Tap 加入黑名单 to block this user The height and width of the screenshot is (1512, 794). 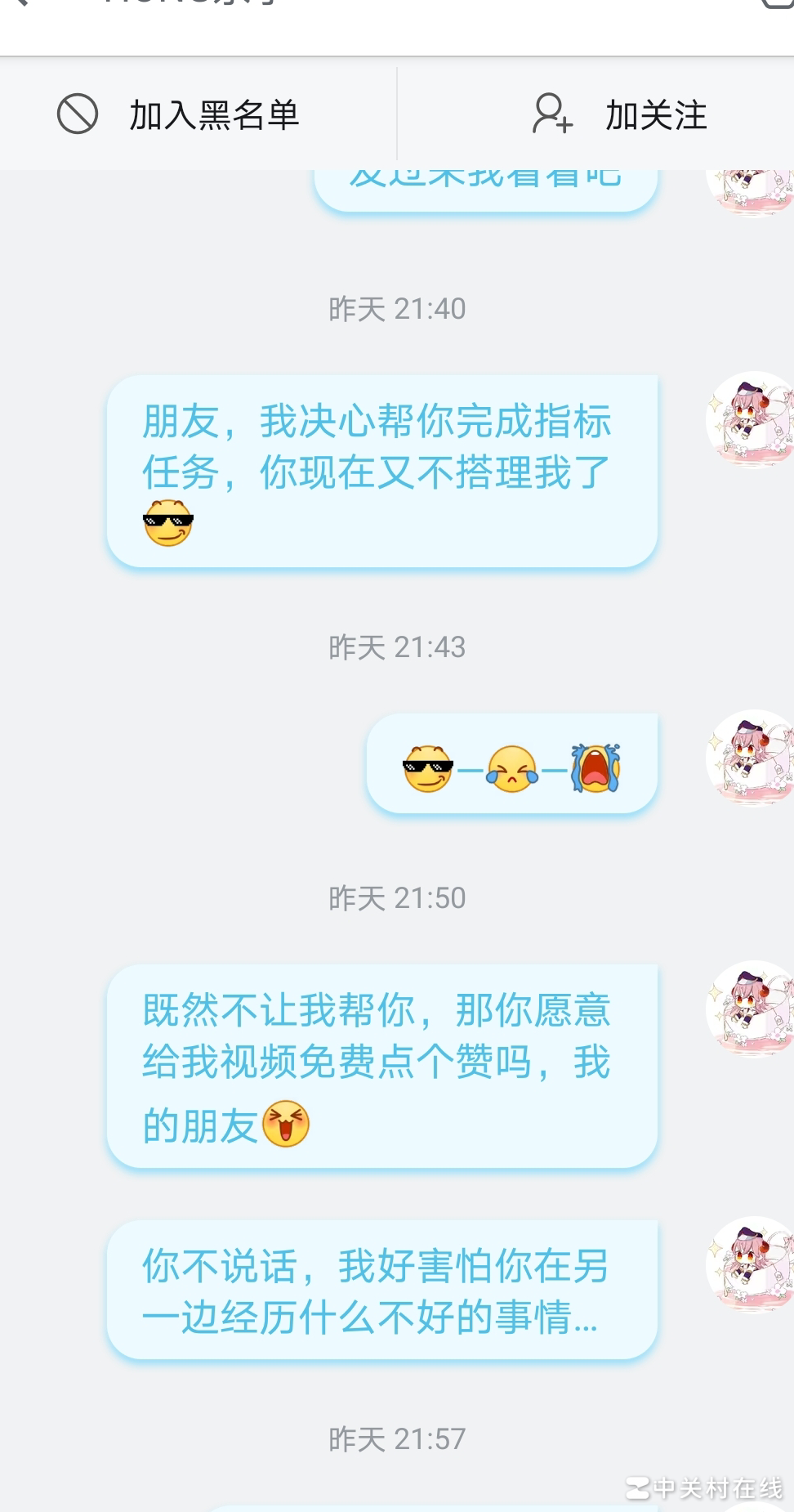[180, 114]
